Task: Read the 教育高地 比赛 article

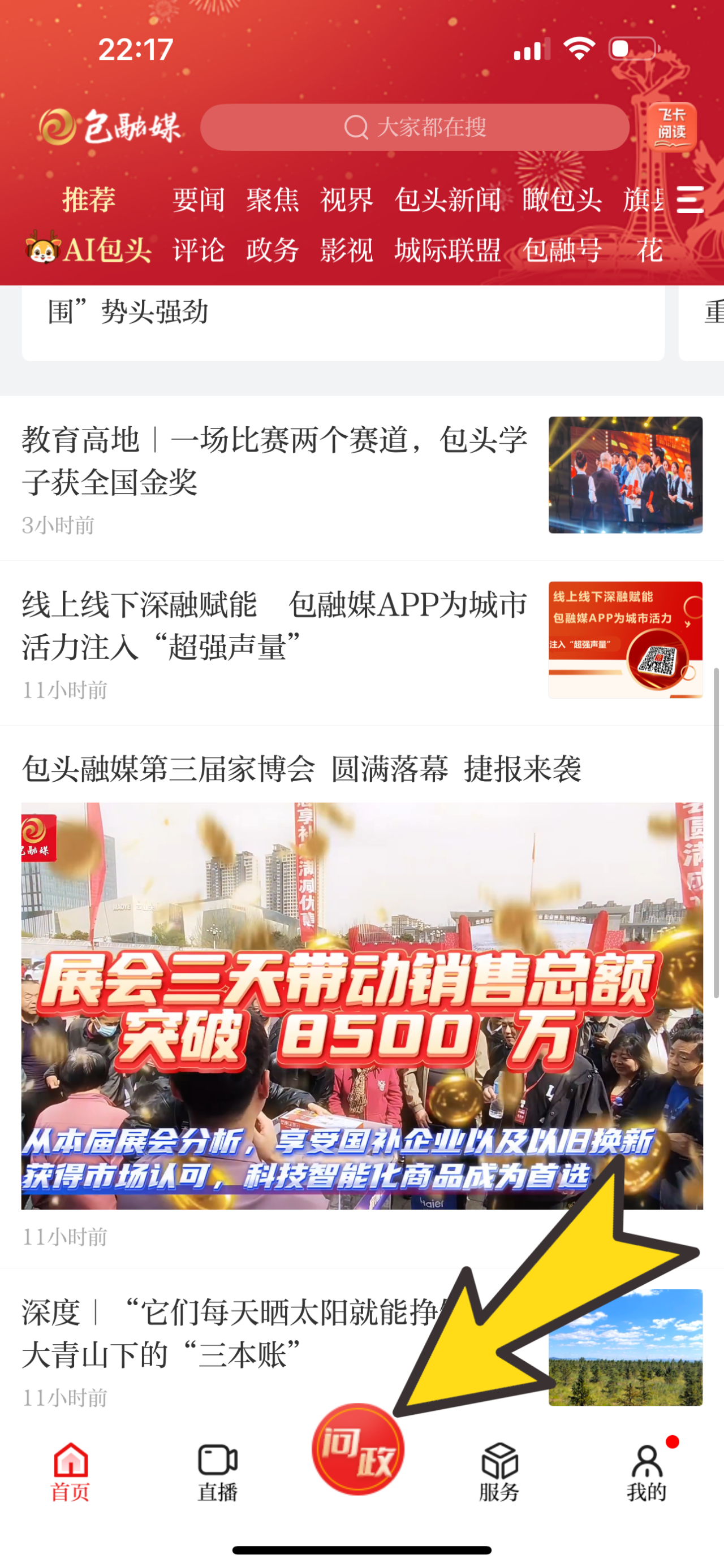Action: pyautogui.click(x=274, y=461)
